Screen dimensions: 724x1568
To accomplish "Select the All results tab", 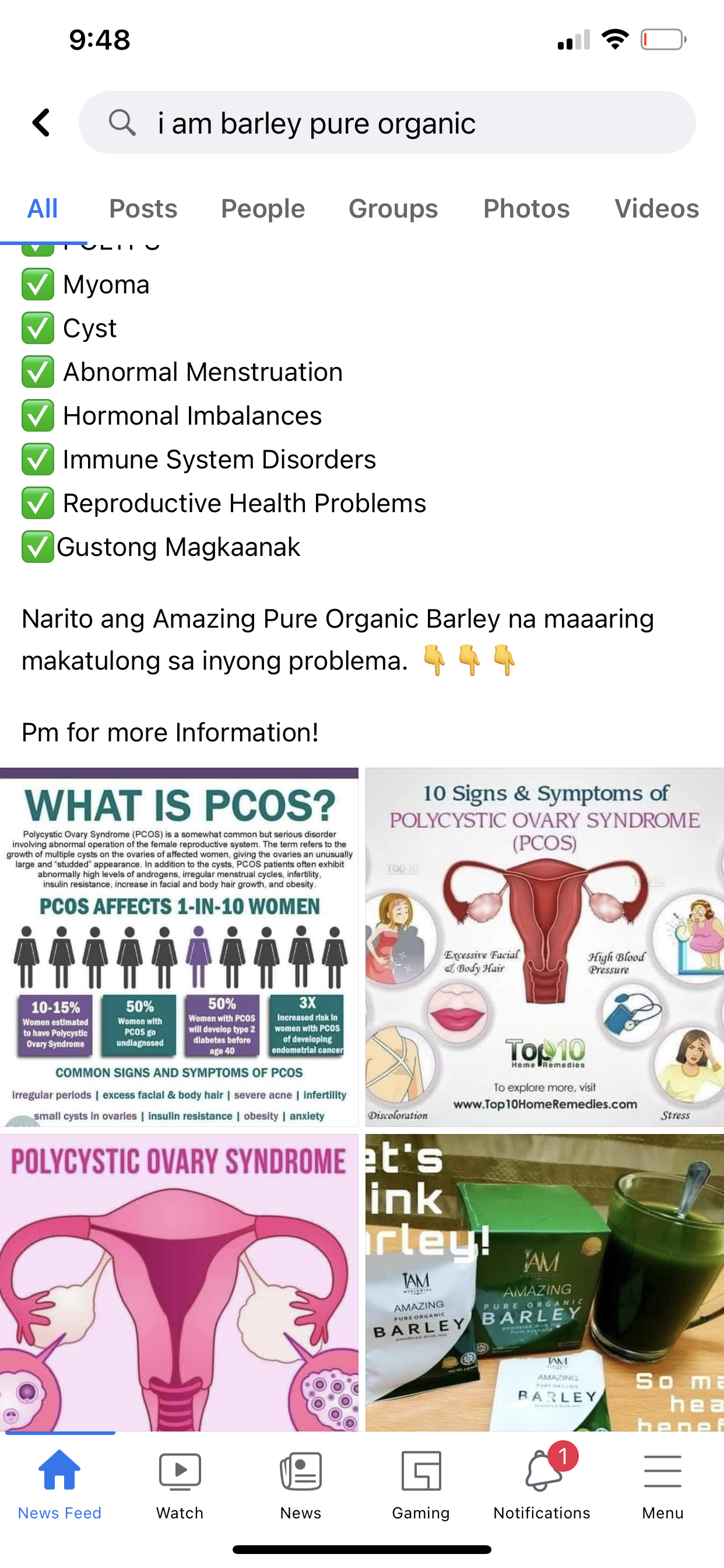I will click(43, 209).
